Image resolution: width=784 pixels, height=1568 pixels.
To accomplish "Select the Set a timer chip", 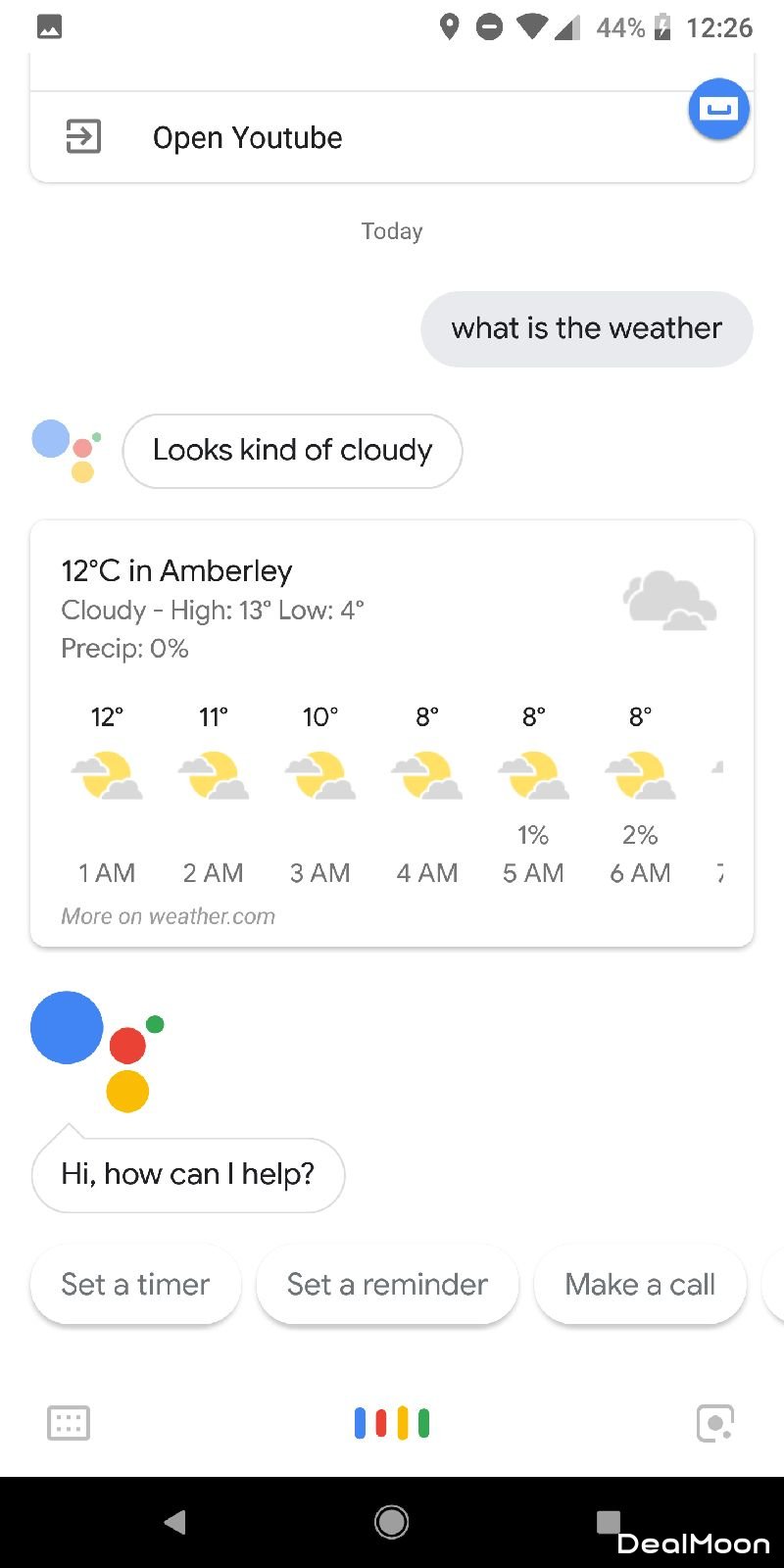I will (x=135, y=1285).
